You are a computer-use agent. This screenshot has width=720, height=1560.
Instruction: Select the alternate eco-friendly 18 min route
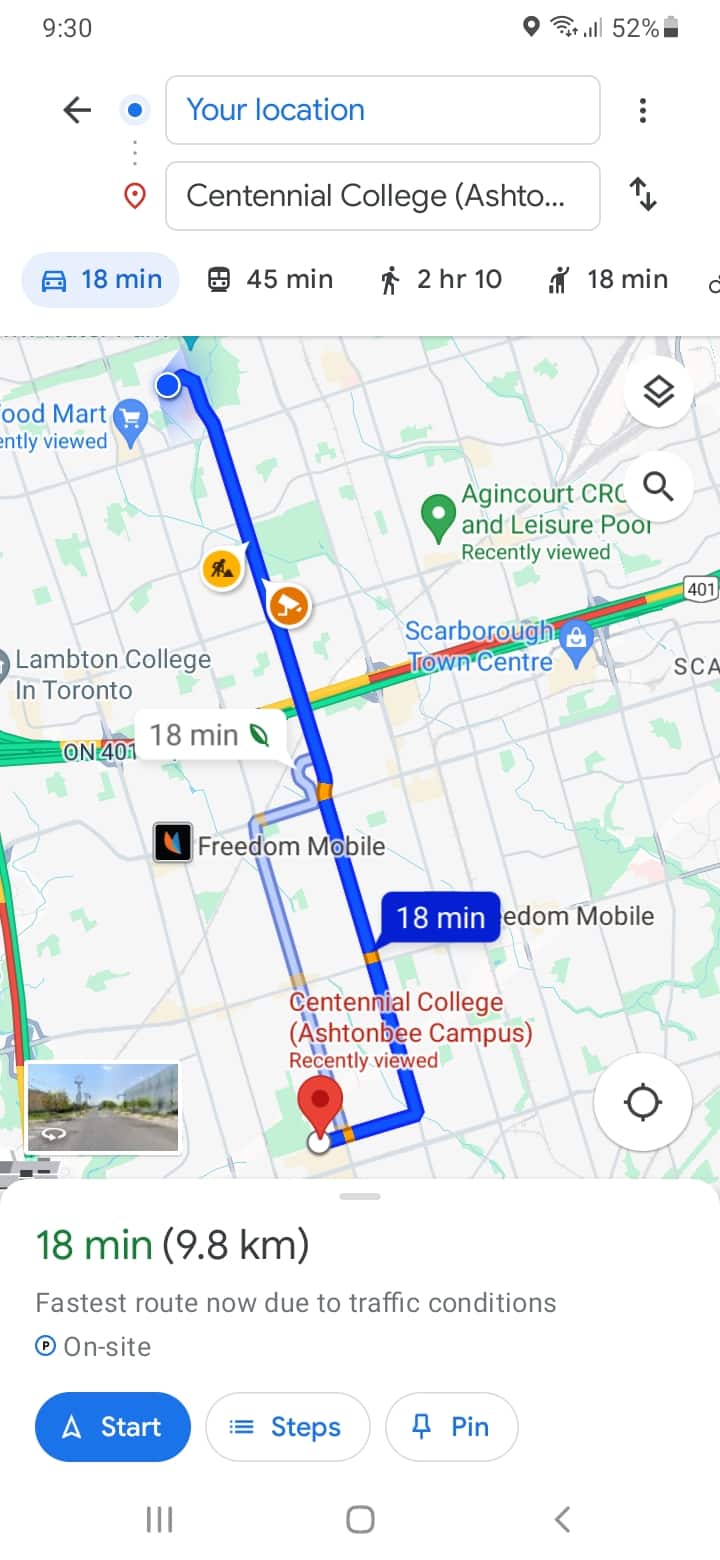[210, 736]
